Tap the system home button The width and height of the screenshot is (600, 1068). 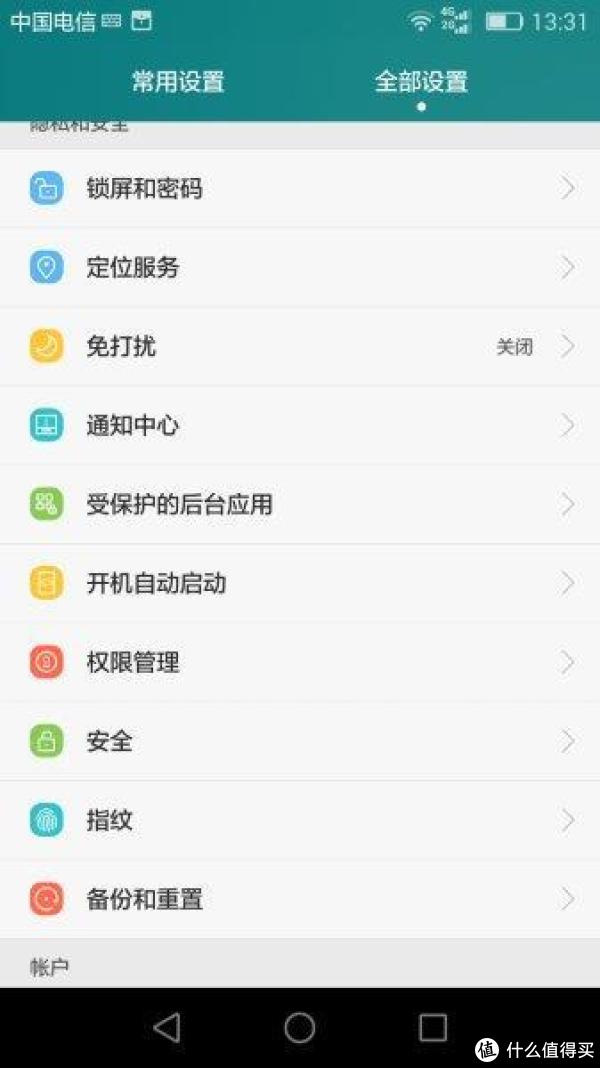[300, 1027]
